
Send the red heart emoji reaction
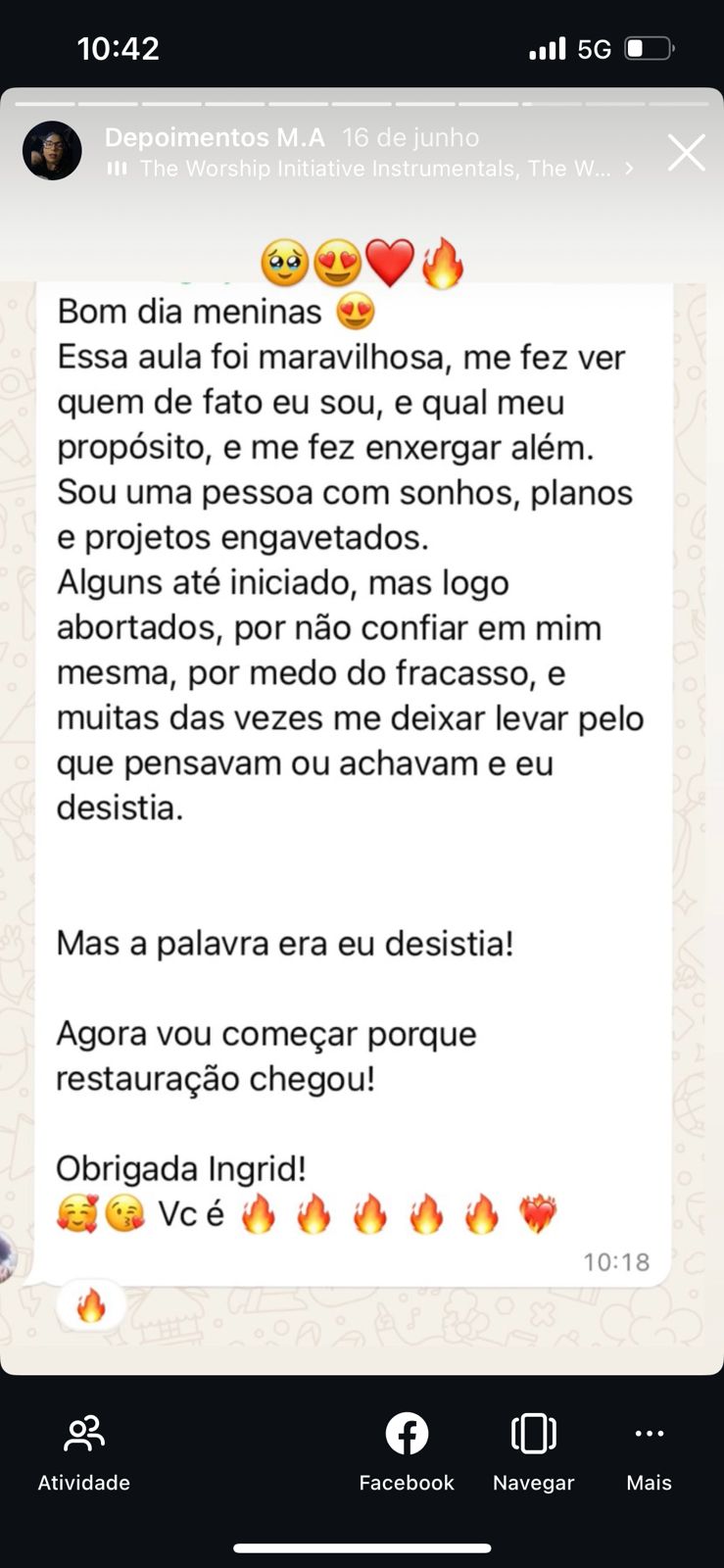[x=389, y=262]
